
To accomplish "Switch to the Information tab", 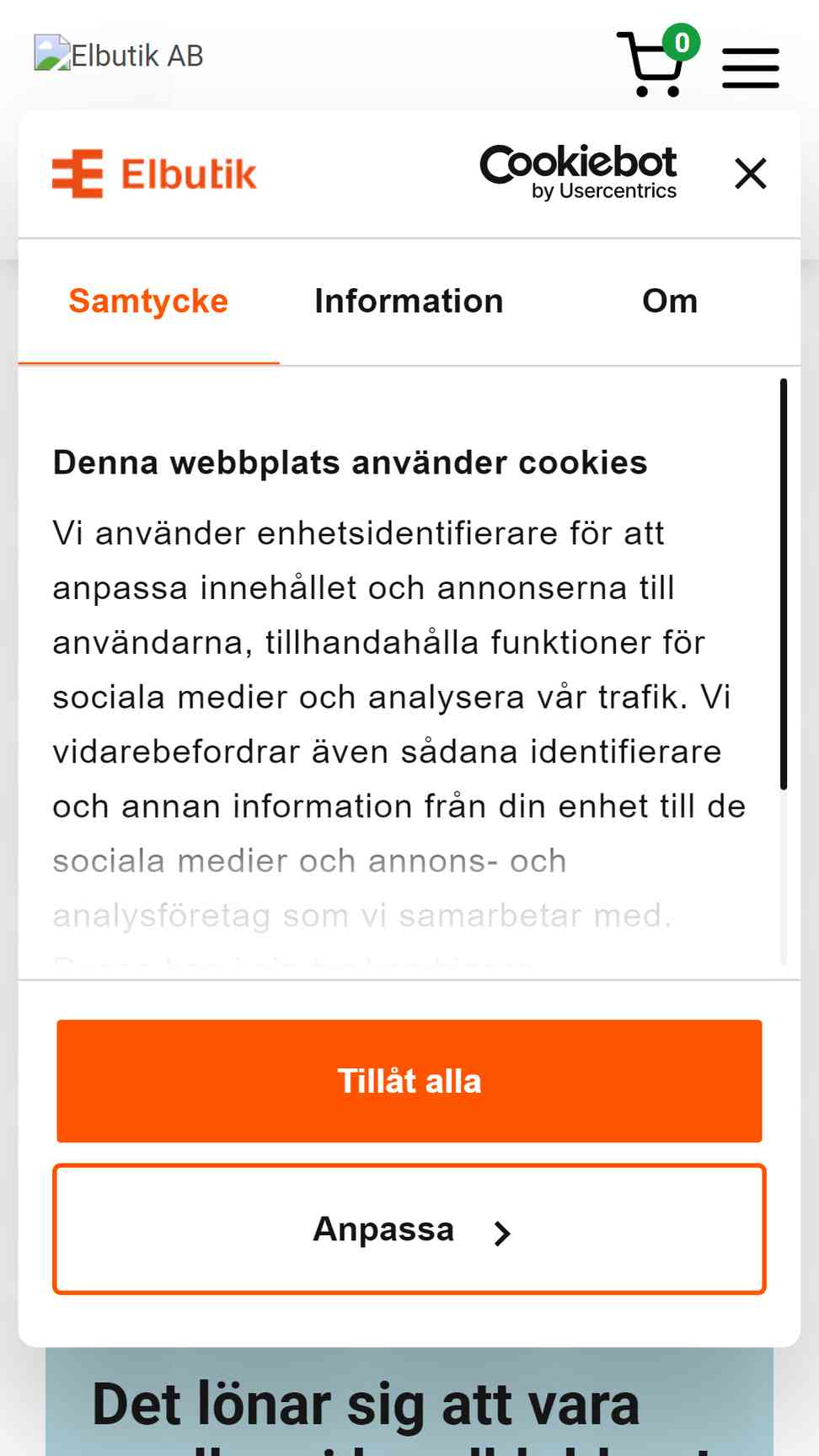I will tap(409, 302).
